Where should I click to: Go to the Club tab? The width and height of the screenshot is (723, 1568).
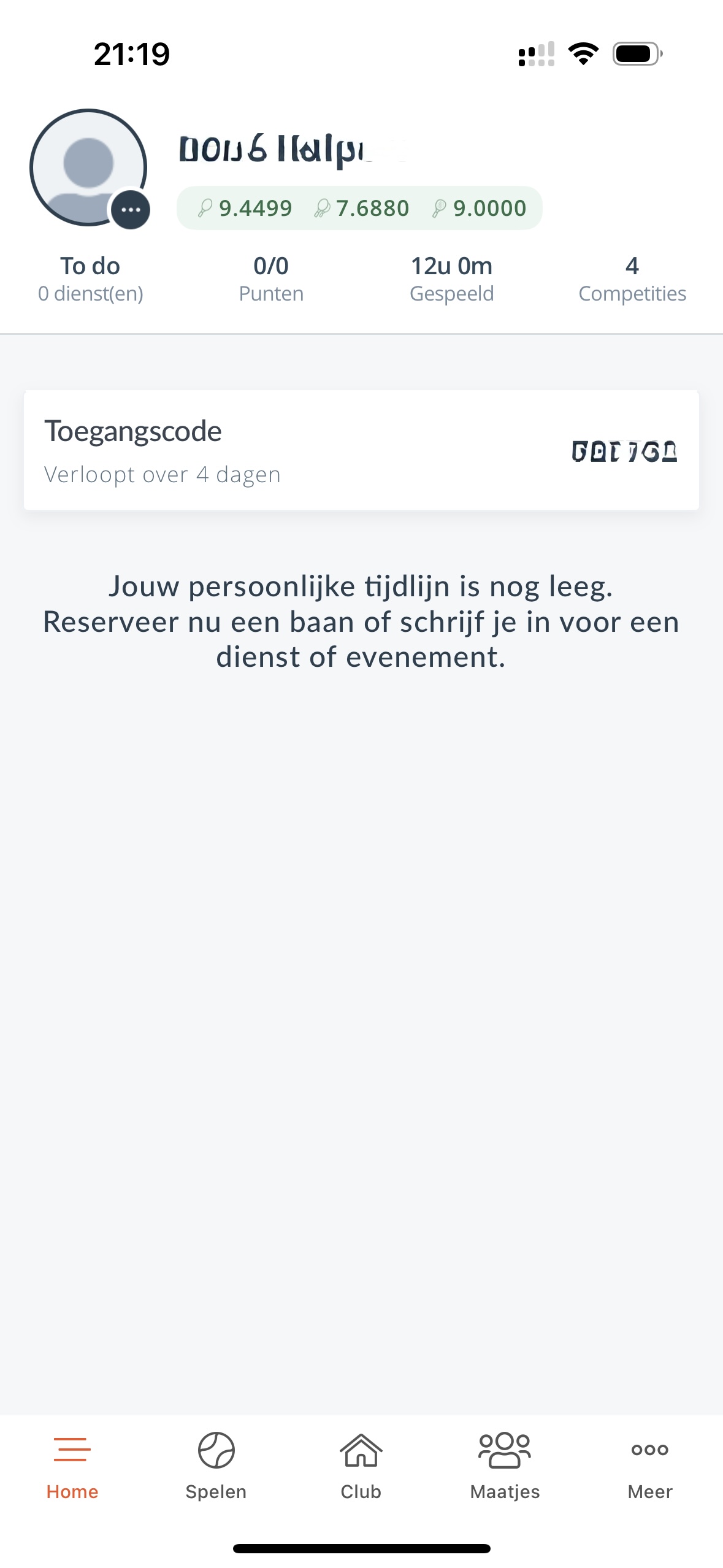[361, 1466]
